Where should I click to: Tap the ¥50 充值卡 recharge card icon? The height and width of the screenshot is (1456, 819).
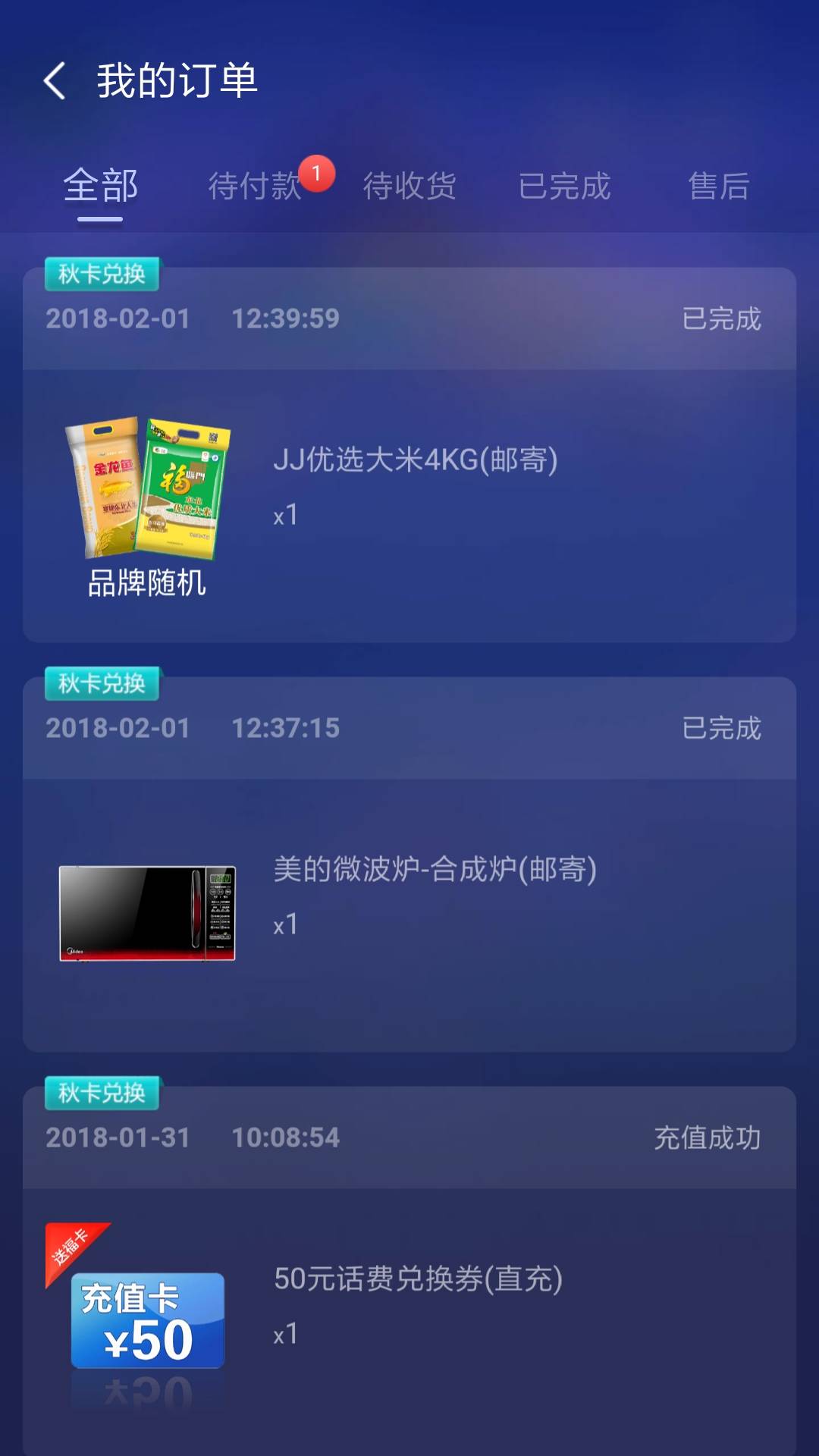tap(146, 1319)
